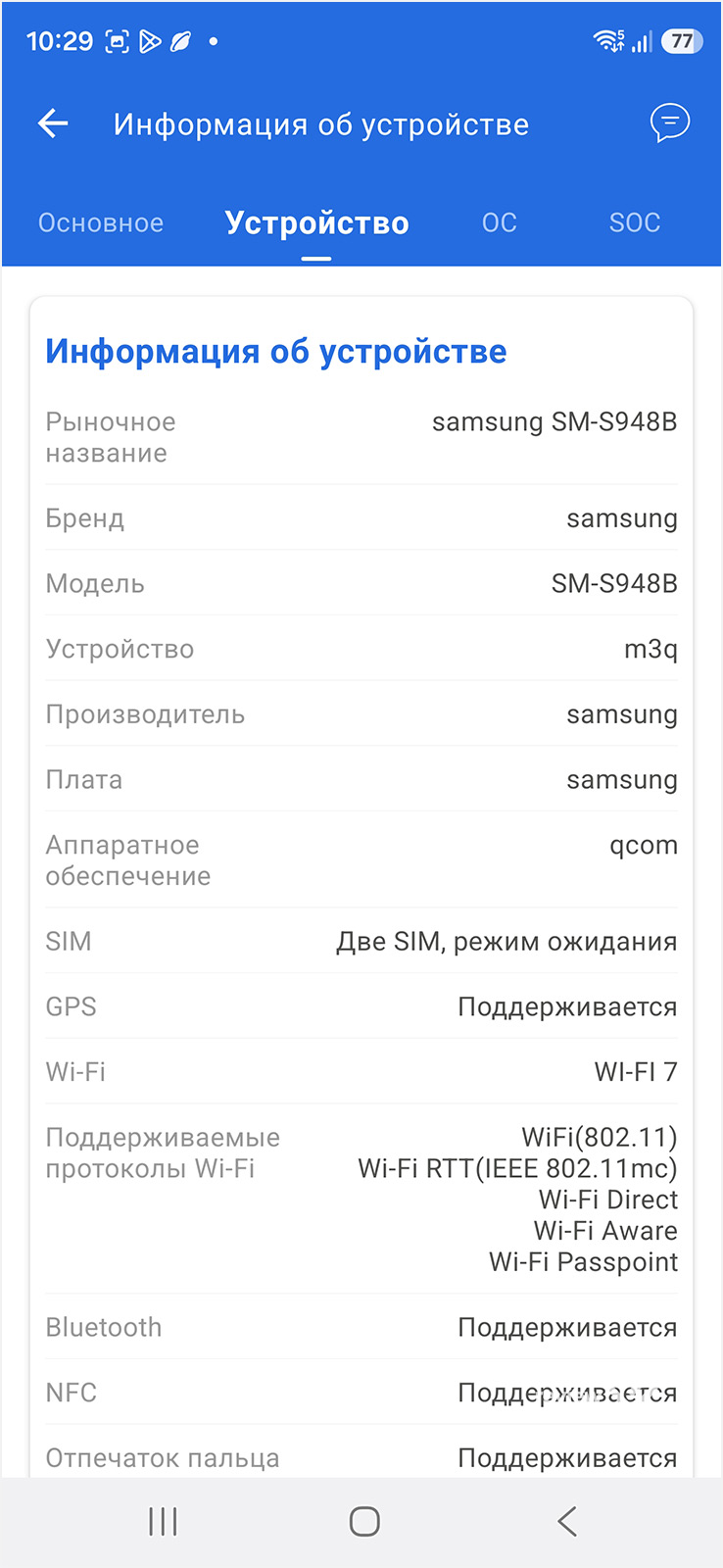Tap the system home button
723x1568 pixels.
364,1521
